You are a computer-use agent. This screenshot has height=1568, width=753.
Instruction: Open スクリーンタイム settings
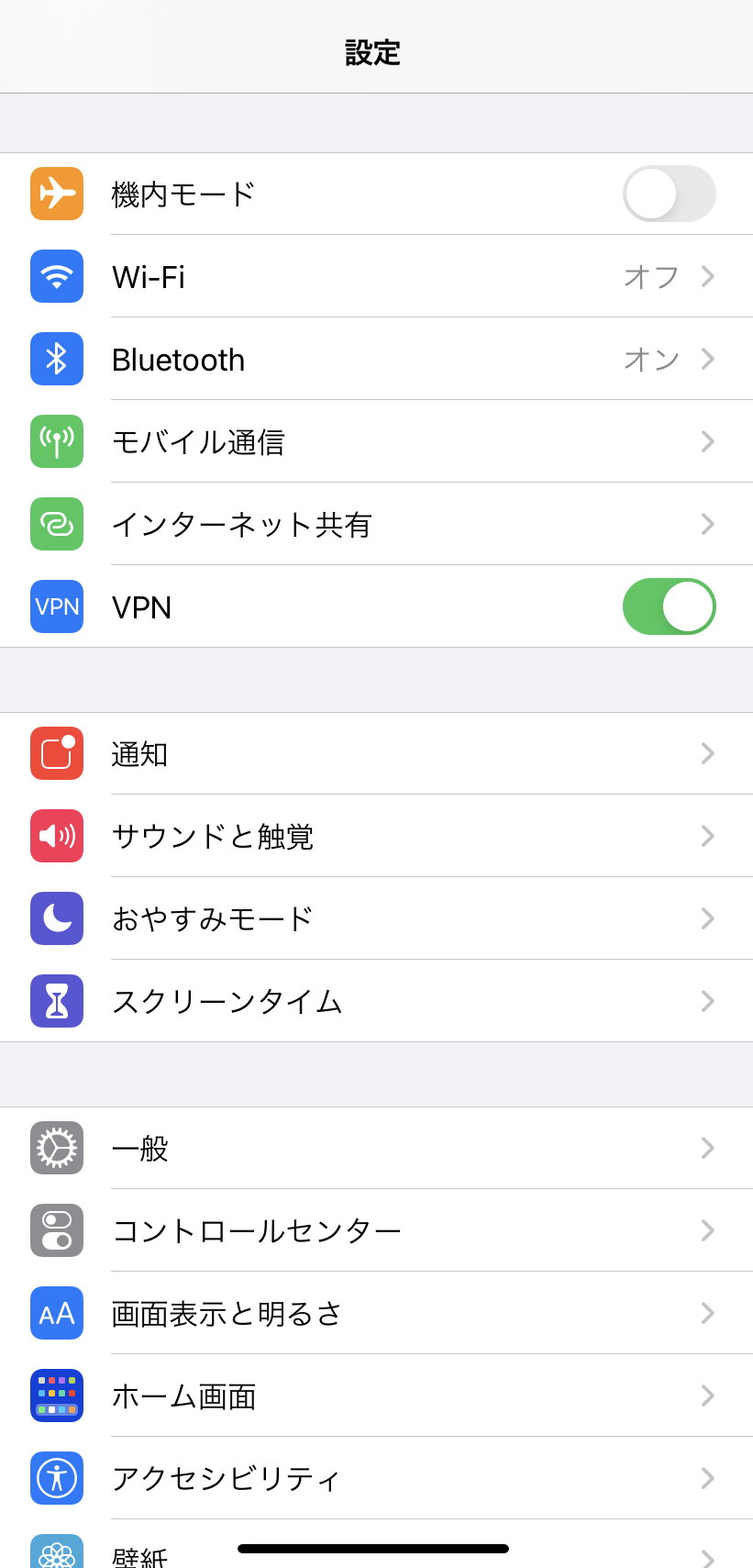pos(376,1001)
